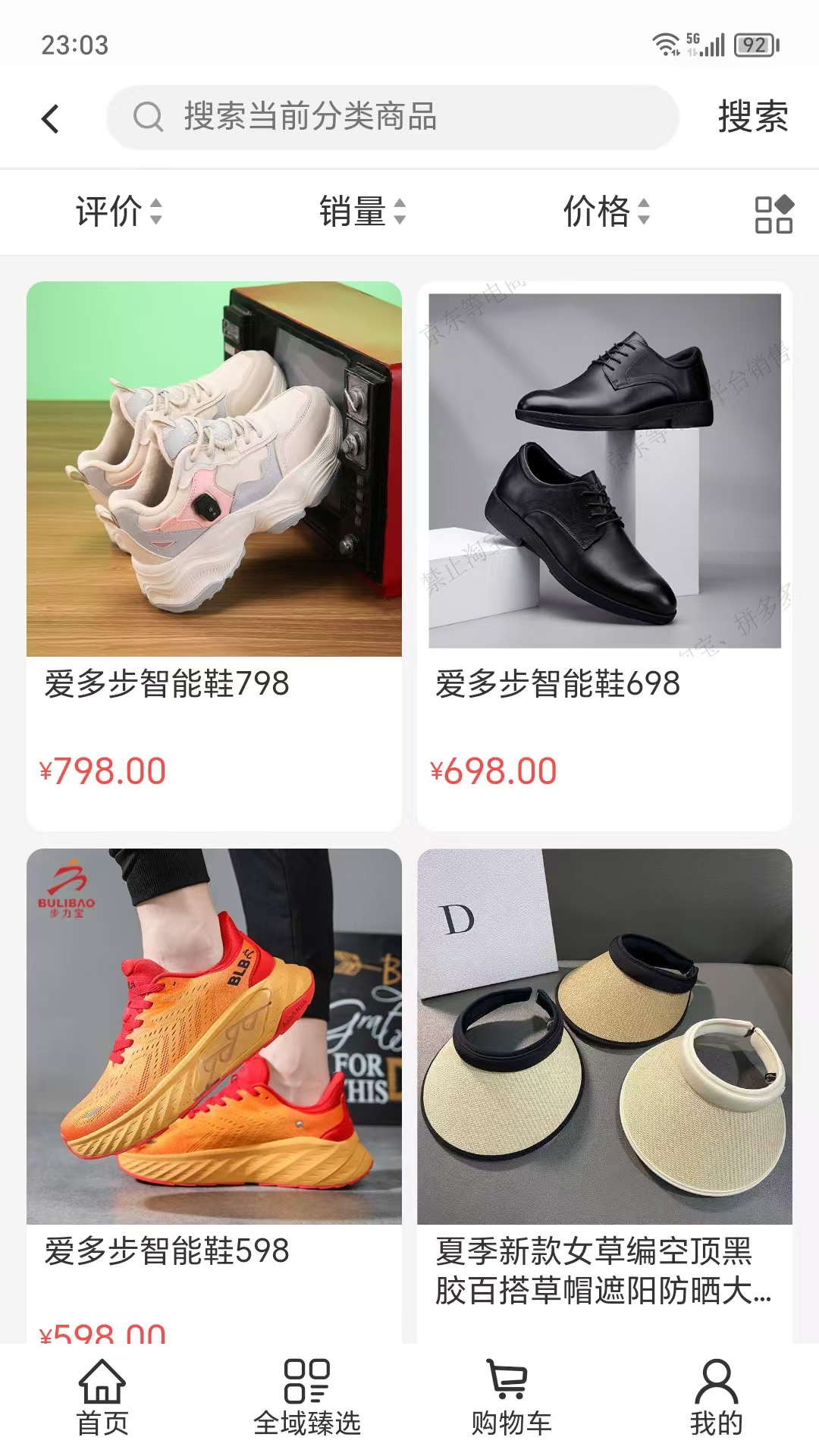Switch to the 销量 sort tab
819x1456 pixels.
coord(356,212)
